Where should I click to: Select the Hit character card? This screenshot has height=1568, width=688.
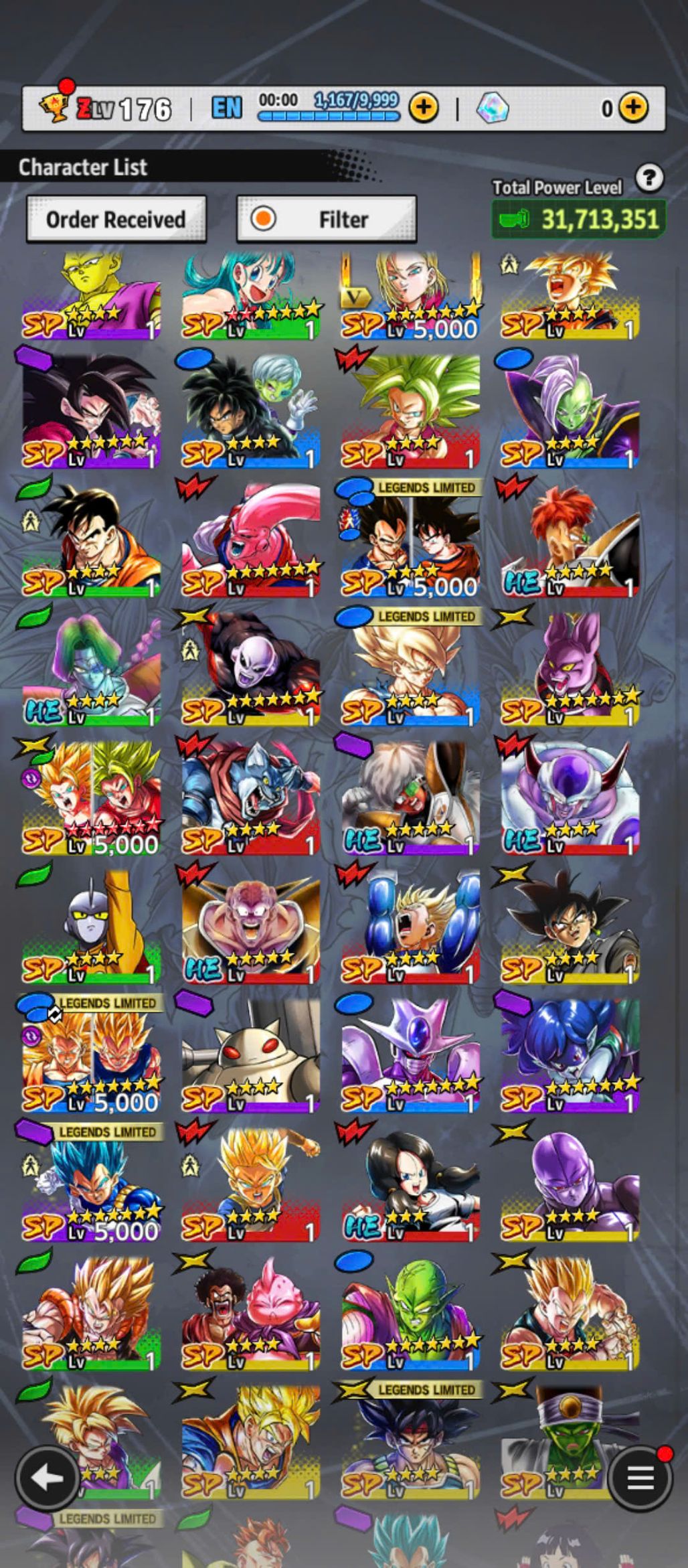[x=570, y=1183]
